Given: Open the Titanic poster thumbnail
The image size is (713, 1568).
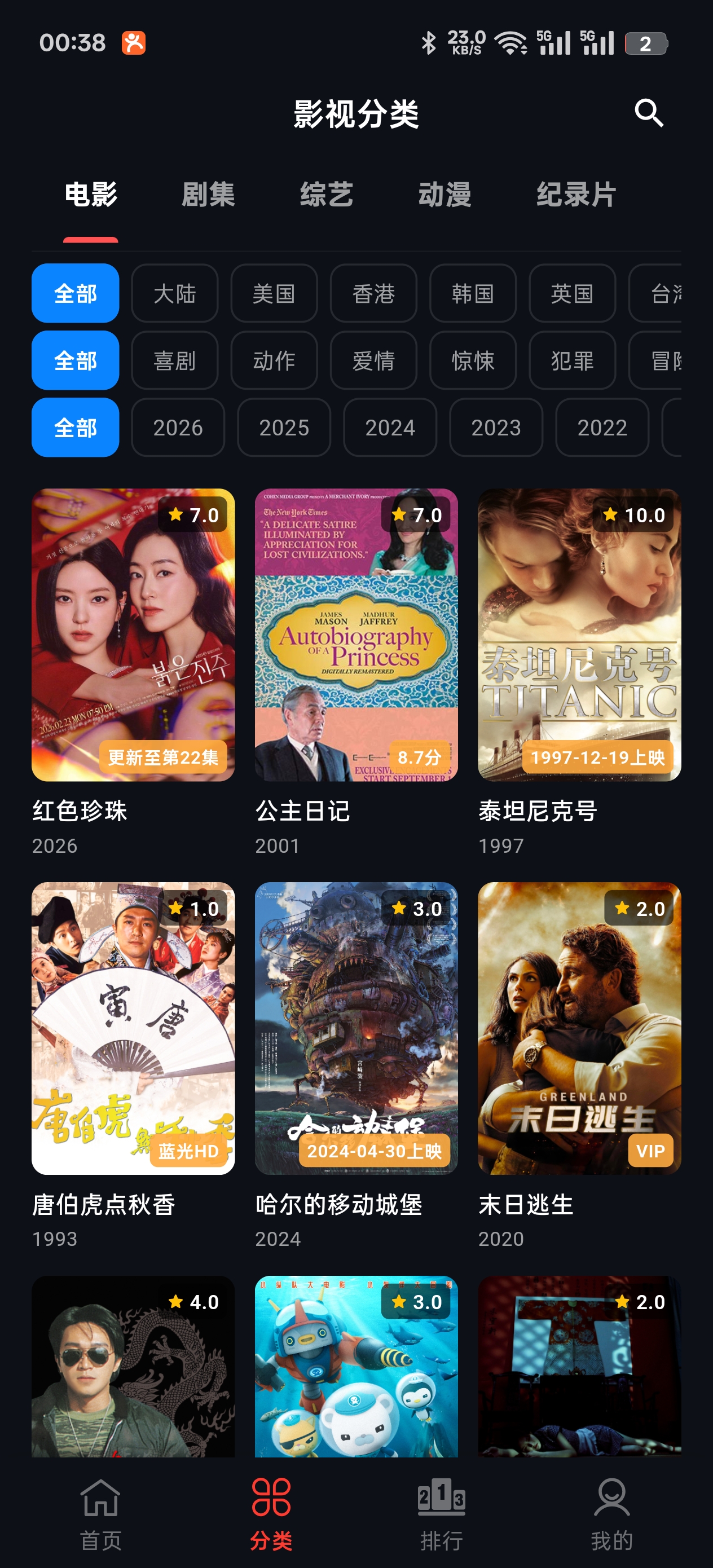Looking at the screenshot, I should click(577, 636).
